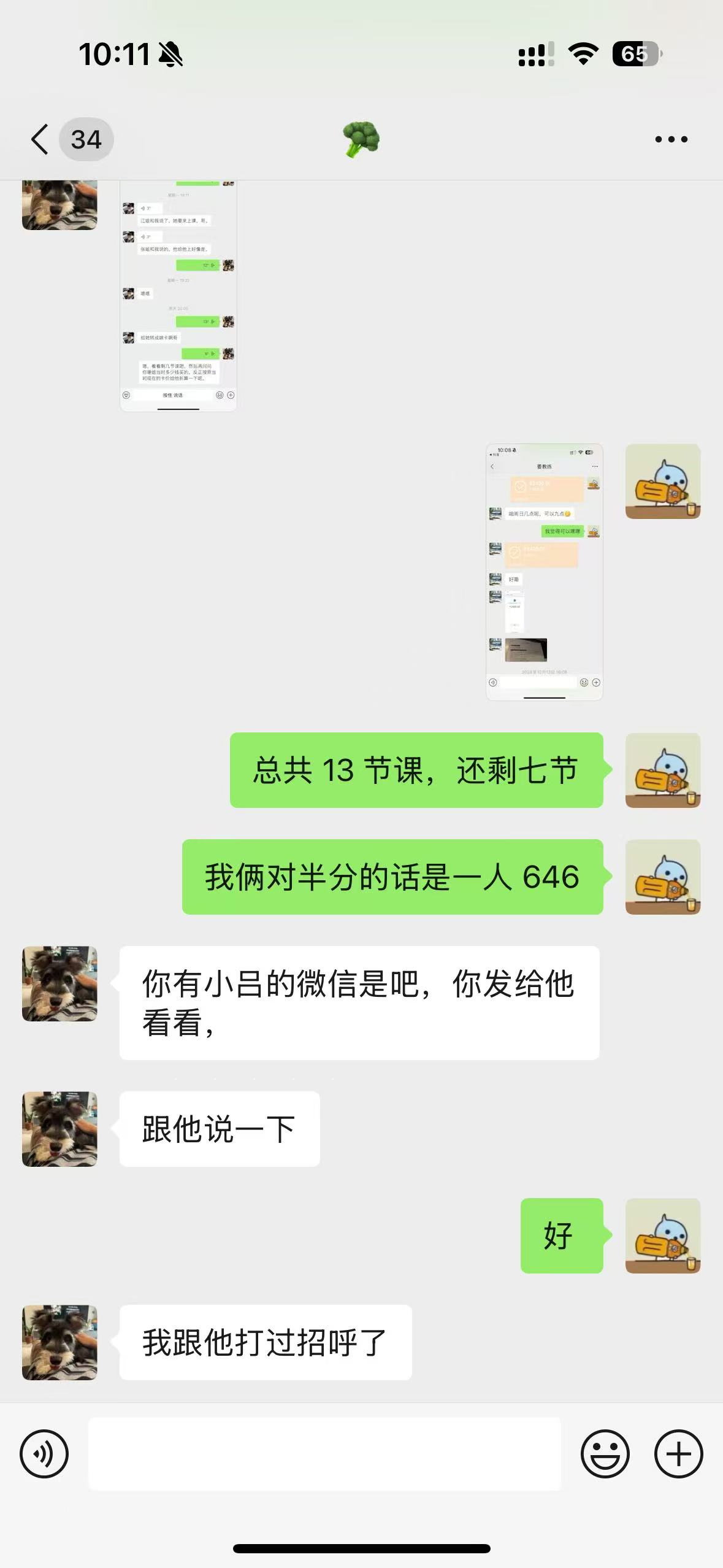Open chat info via three-dot menu
The image size is (723, 1568).
671,139
